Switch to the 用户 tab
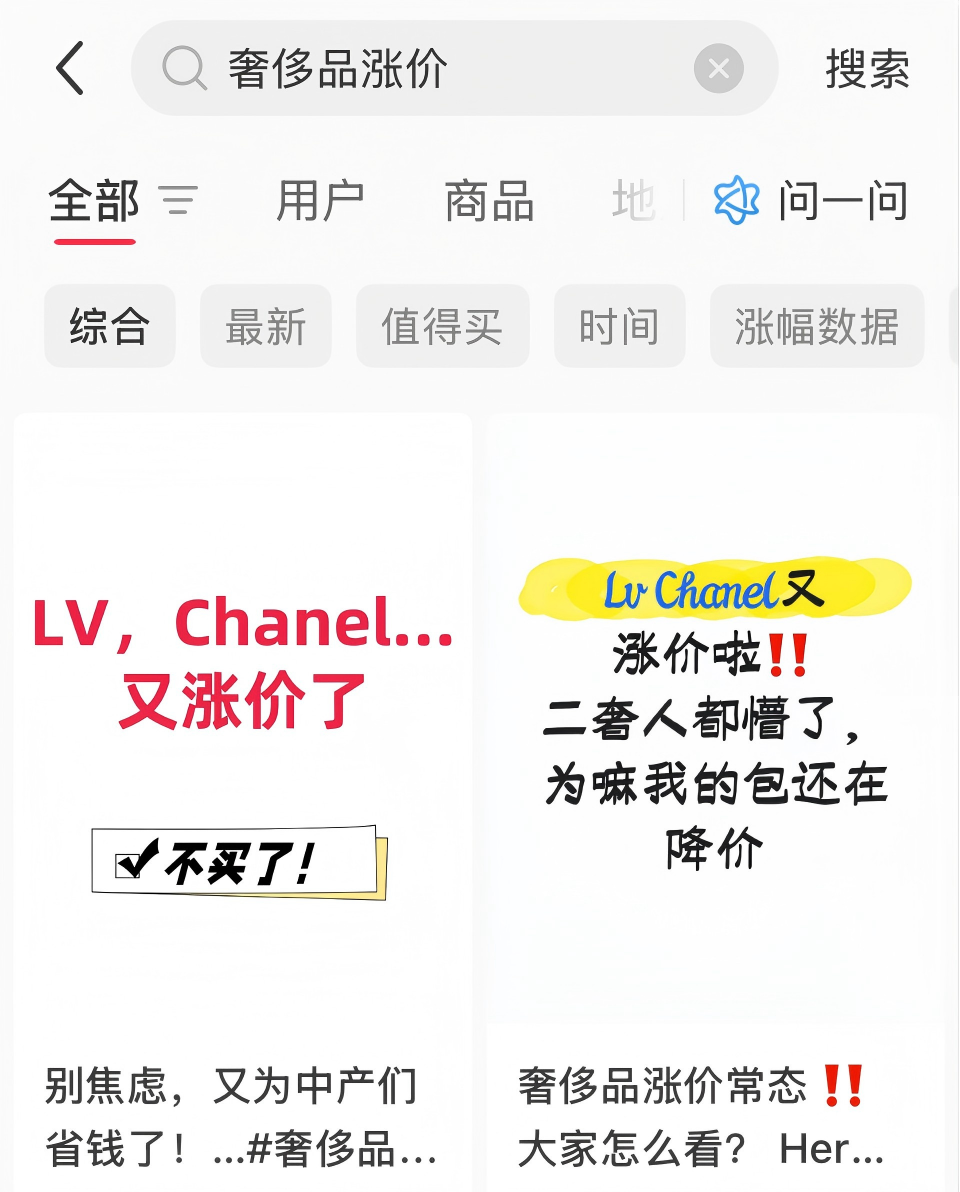 [x=320, y=201]
